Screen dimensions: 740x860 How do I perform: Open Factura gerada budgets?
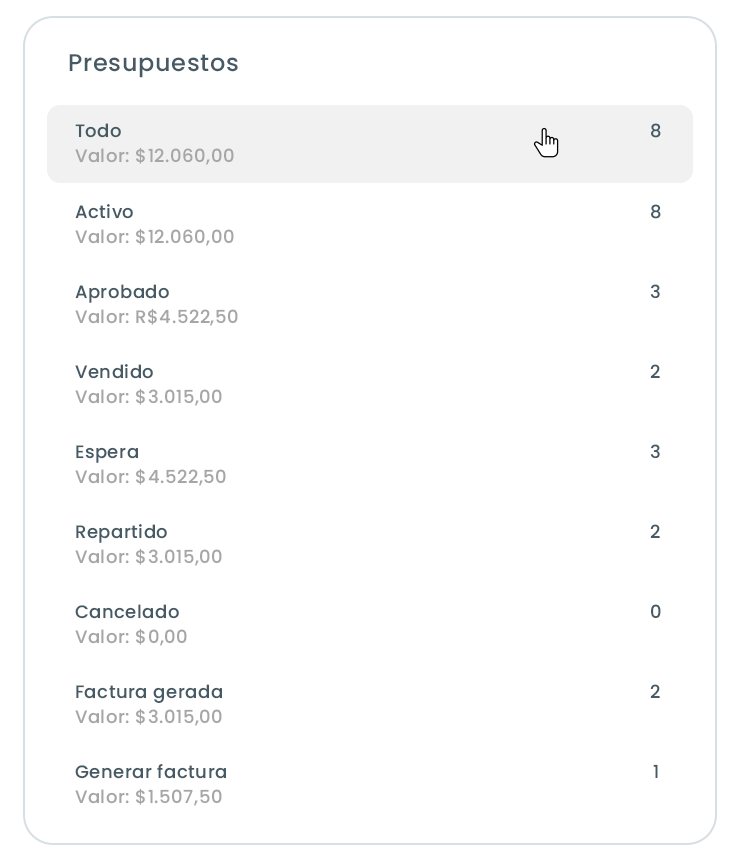click(x=369, y=704)
